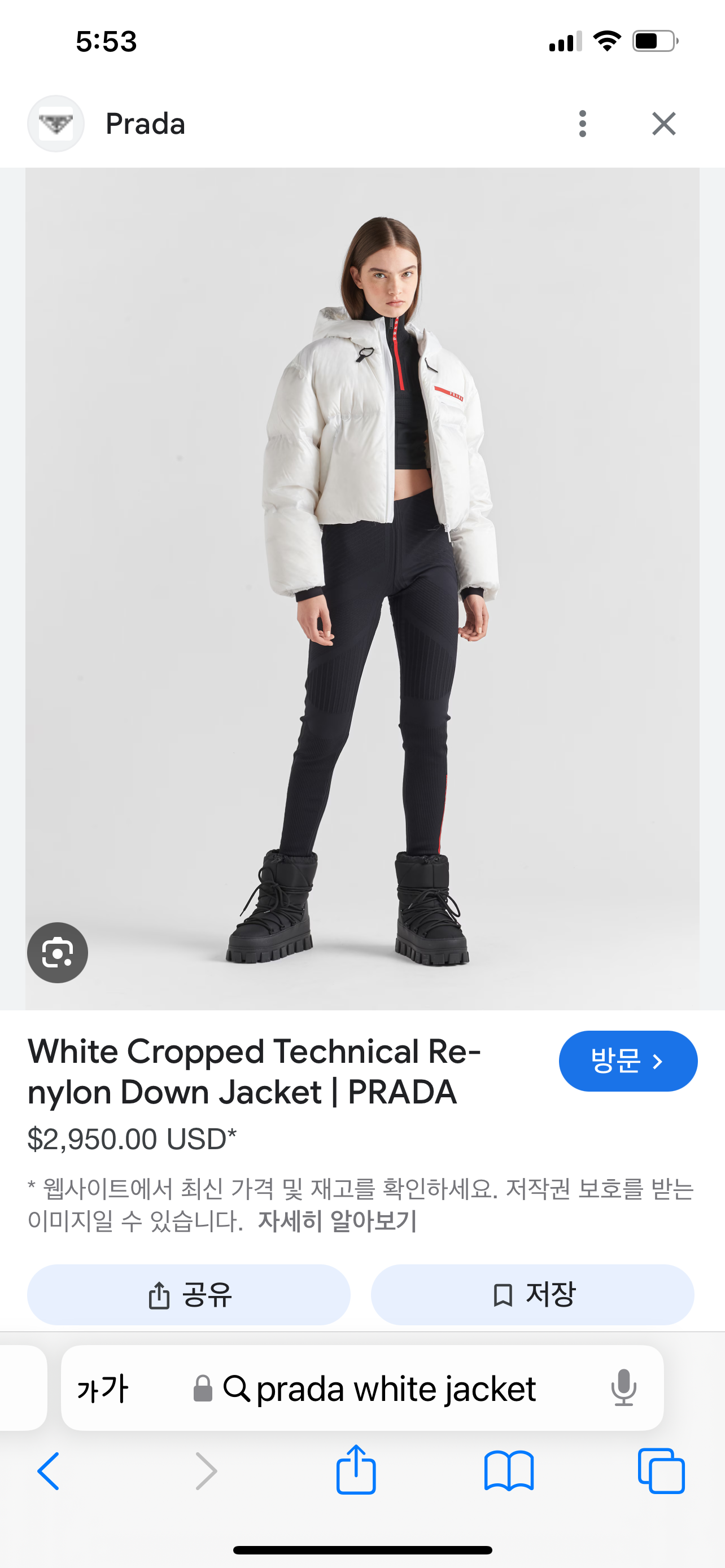Image resolution: width=725 pixels, height=1568 pixels.
Task: Close the Prada image viewer
Action: click(x=663, y=124)
